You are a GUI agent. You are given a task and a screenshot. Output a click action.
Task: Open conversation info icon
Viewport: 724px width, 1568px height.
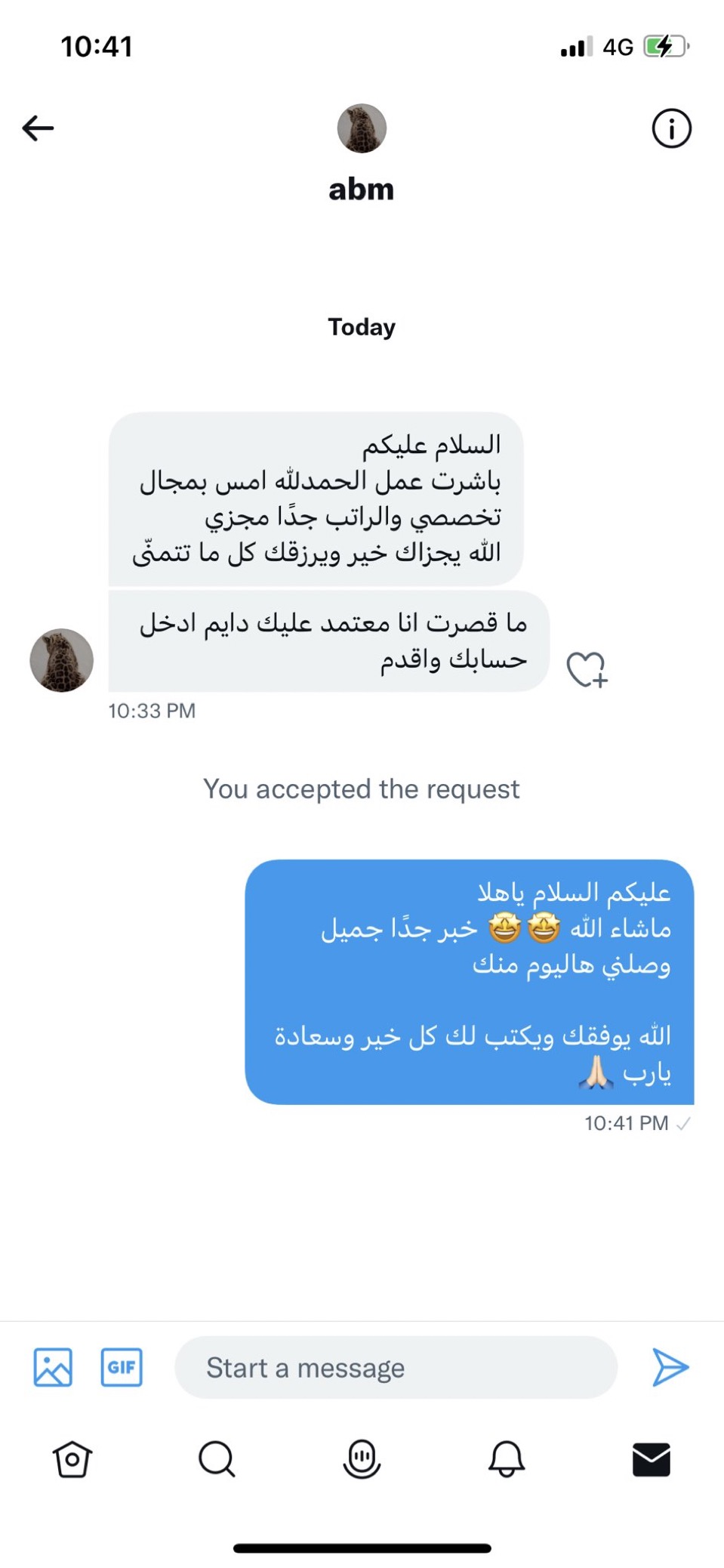coord(670,128)
